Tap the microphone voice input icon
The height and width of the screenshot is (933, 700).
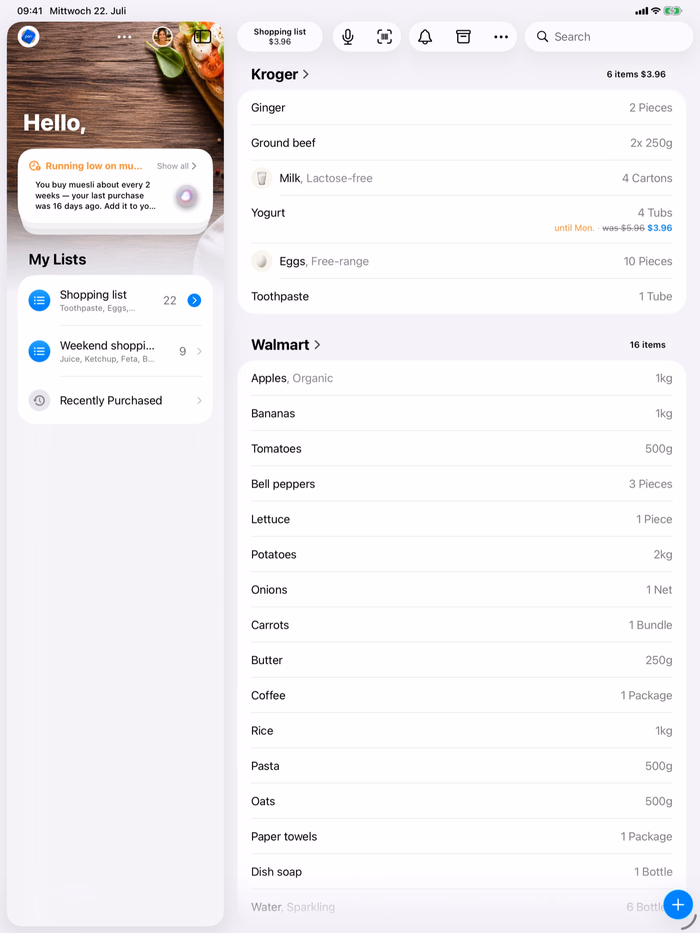[x=348, y=37]
